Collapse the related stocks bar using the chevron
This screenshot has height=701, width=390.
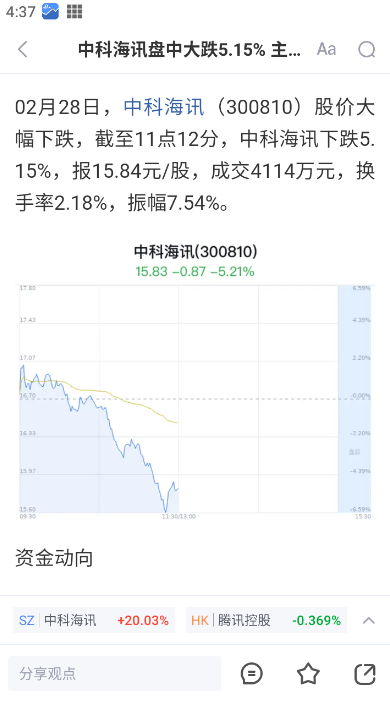click(369, 620)
